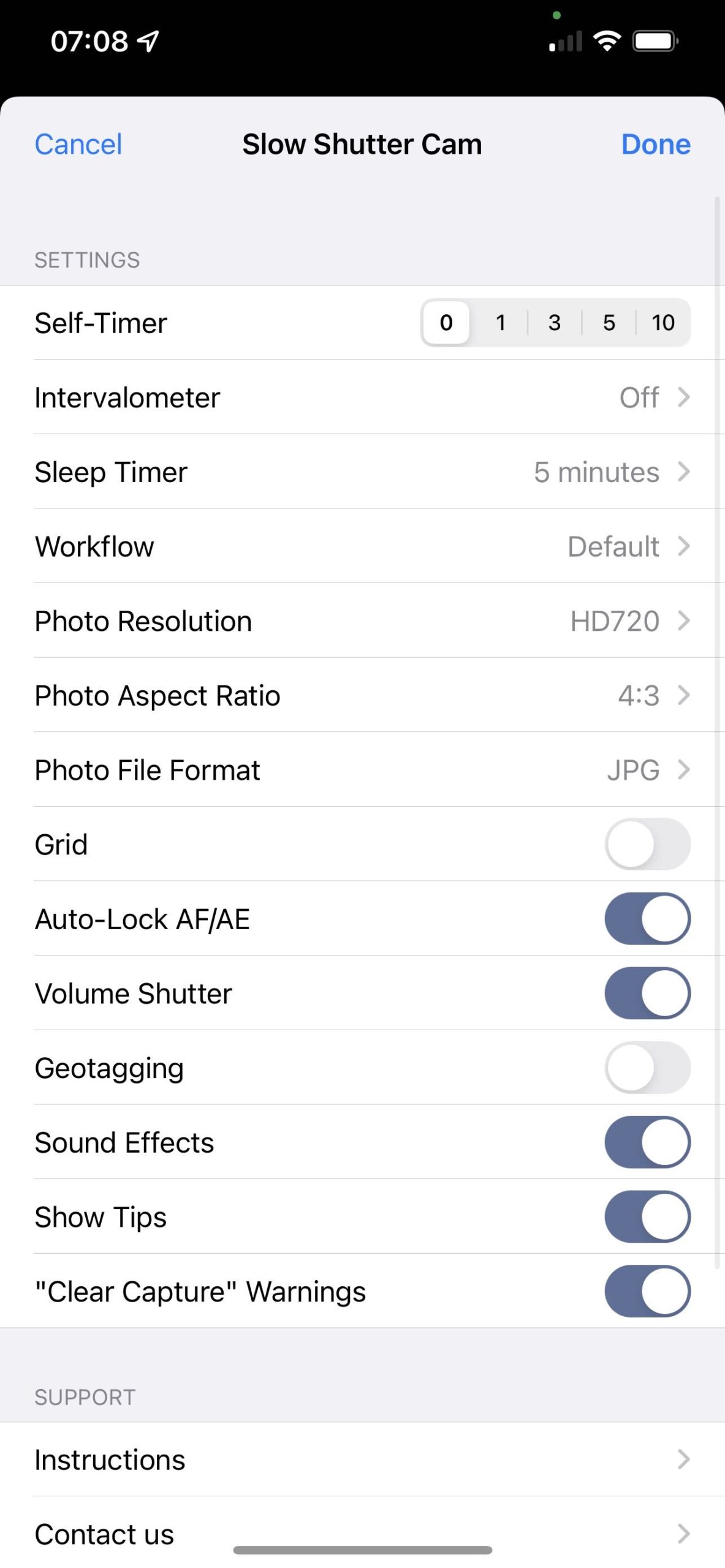Open the Instructions page
Image resolution: width=725 pixels, height=1568 pixels.
[x=362, y=1460]
